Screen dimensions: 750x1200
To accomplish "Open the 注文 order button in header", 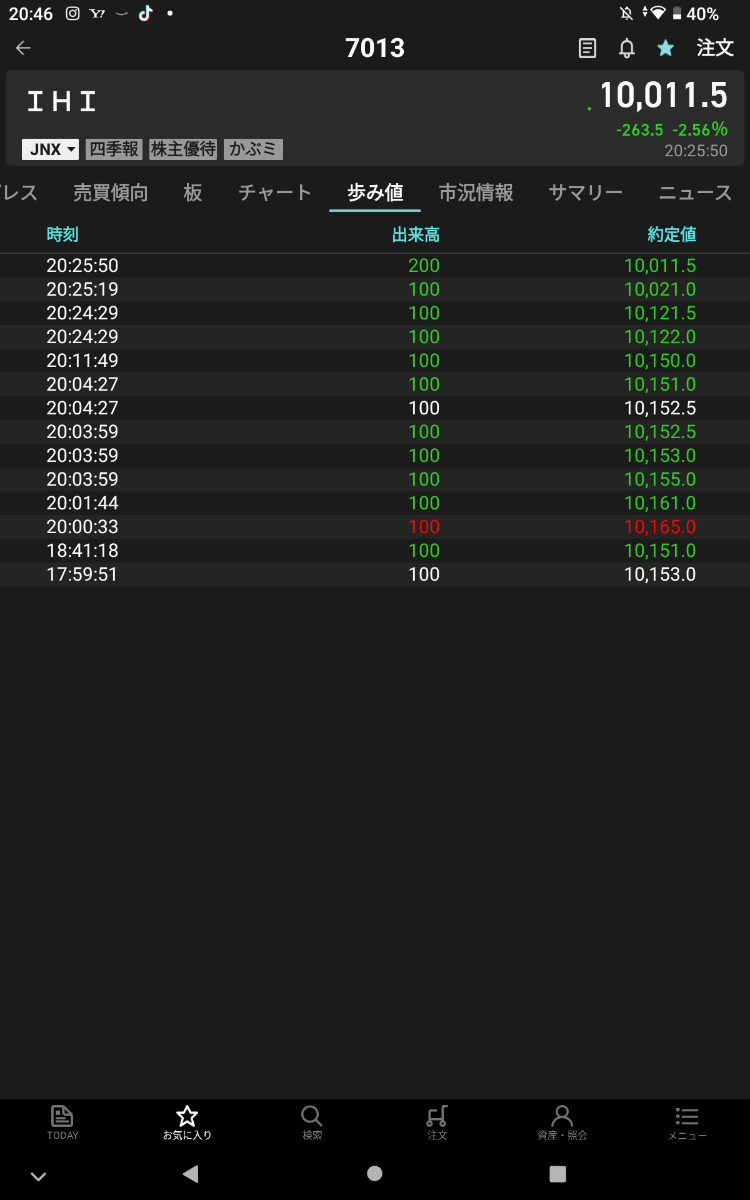I will 715,48.
